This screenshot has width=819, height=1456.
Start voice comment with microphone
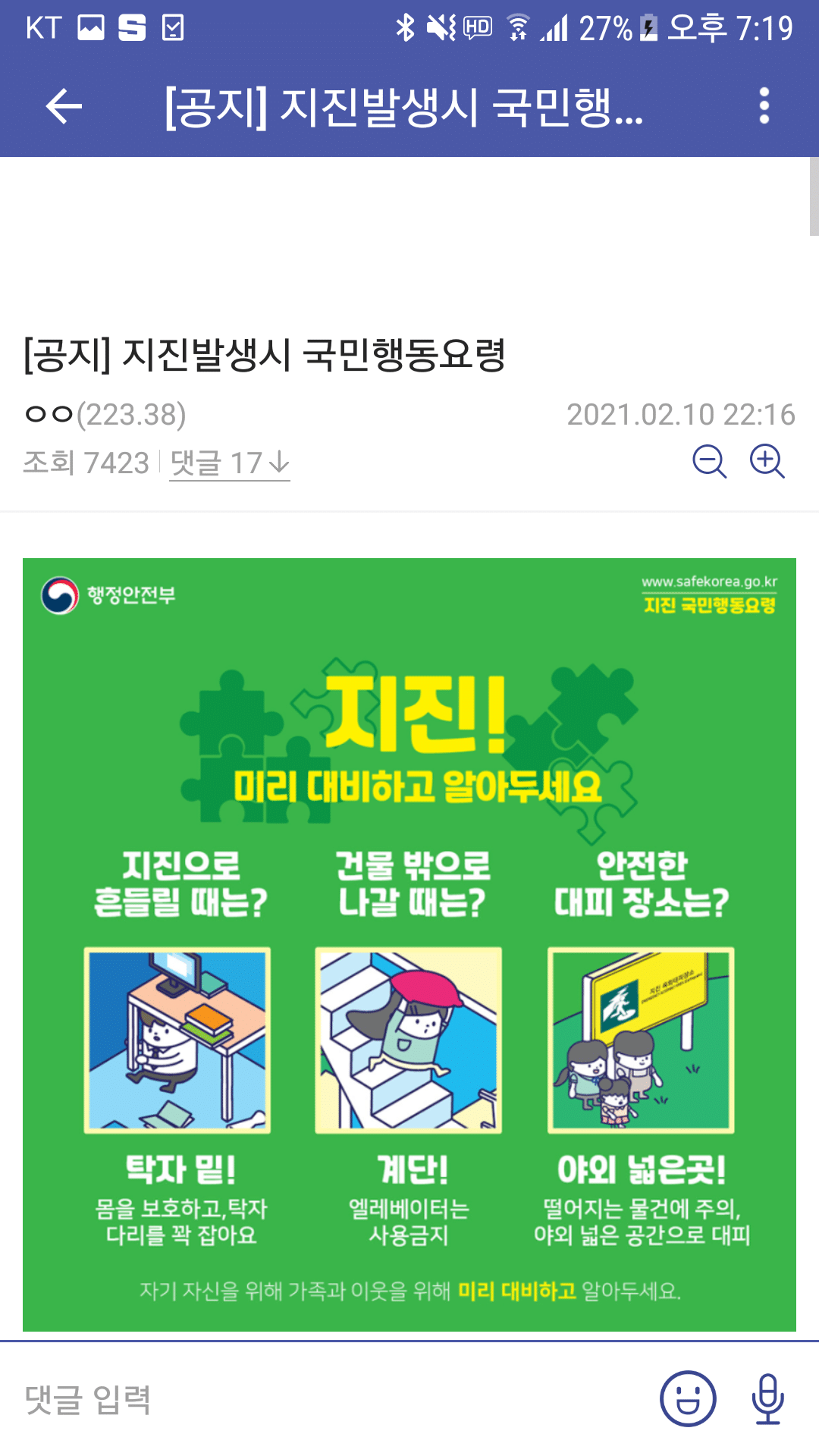point(767,1399)
